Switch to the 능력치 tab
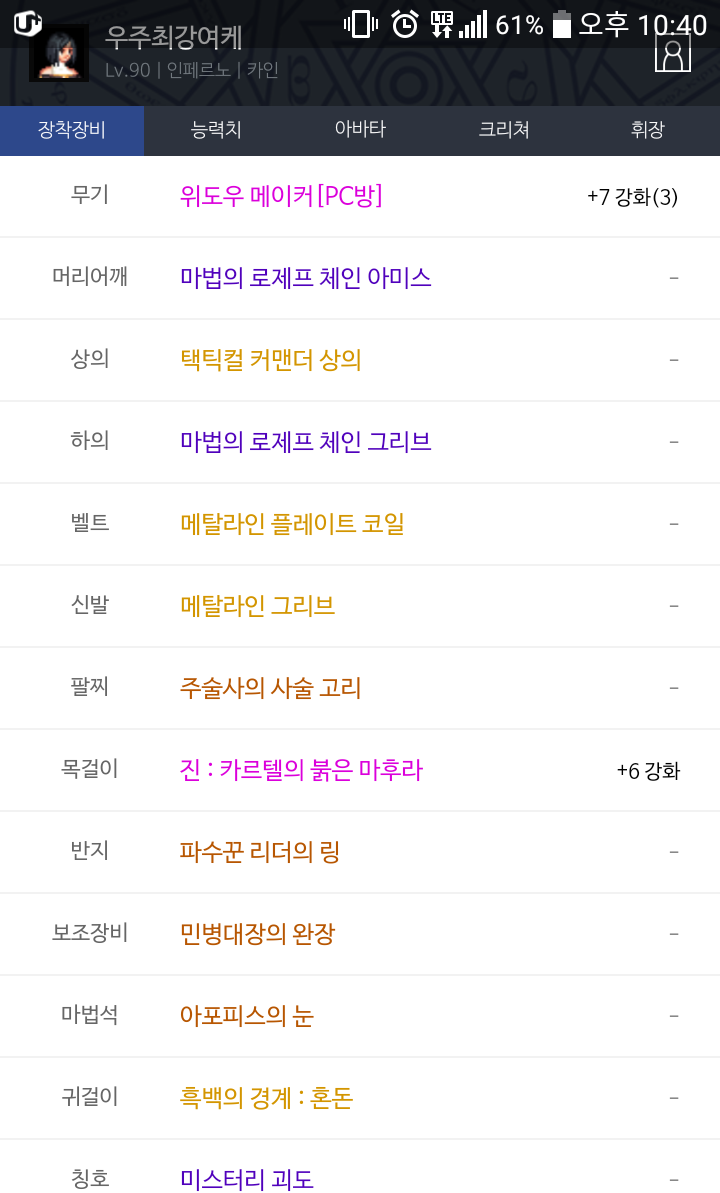 tap(216, 130)
